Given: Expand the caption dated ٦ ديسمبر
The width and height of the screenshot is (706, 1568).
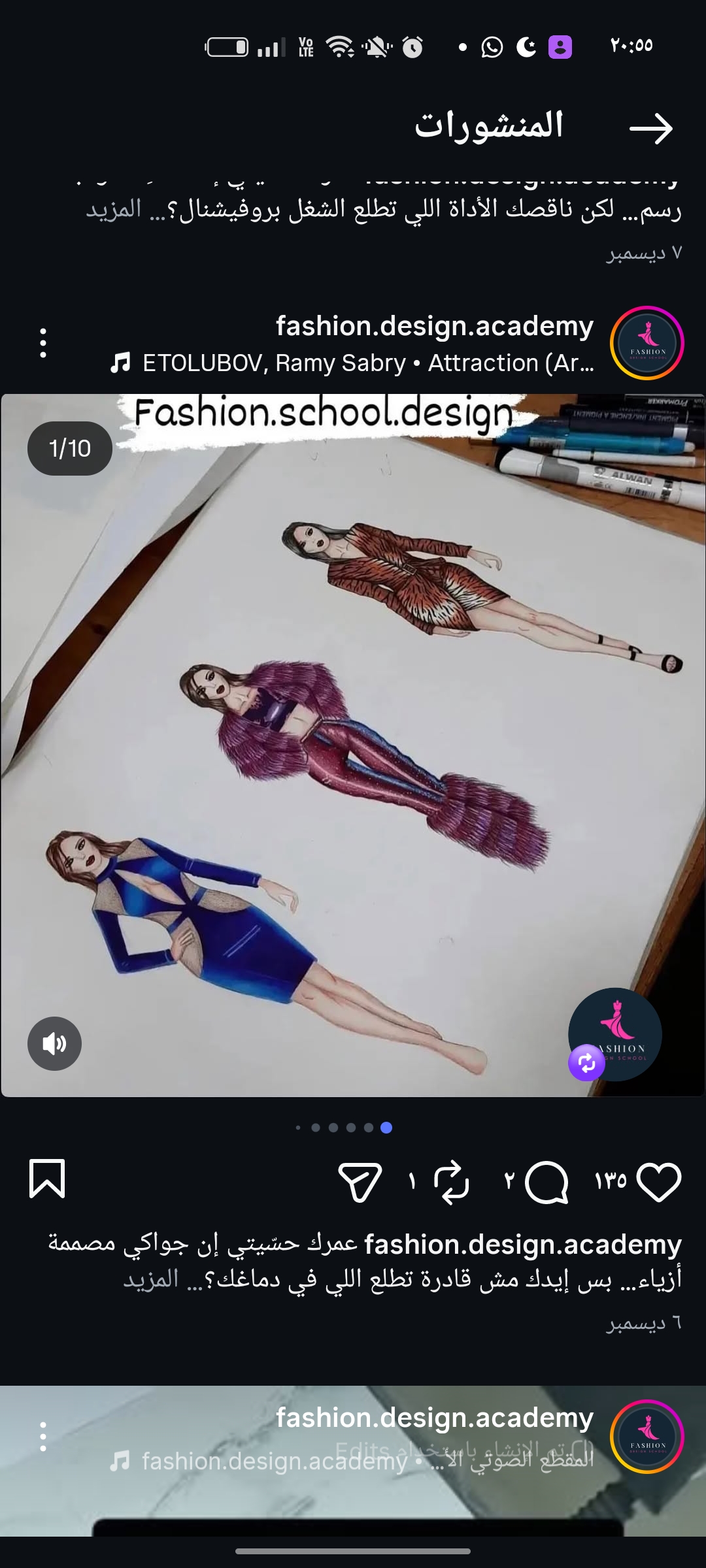Looking at the screenshot, I should (x=151, y=1279).
